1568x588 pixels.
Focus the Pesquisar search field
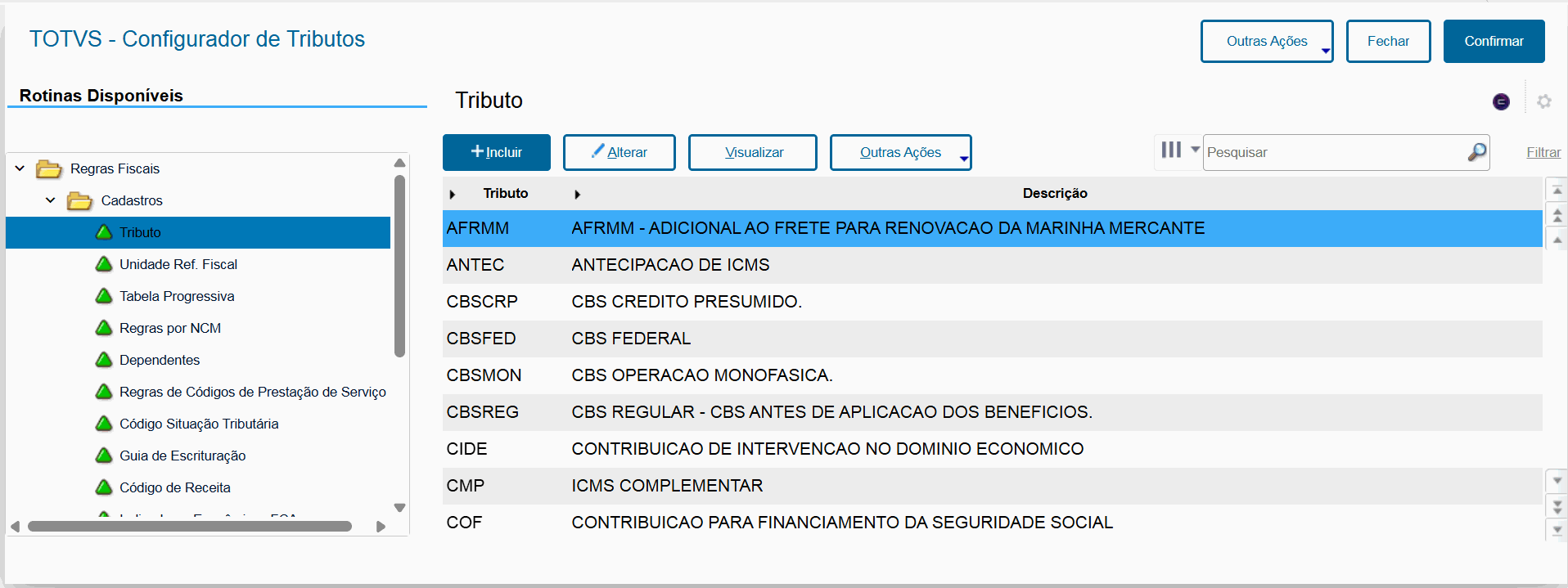pyautogui.click(x=1334, y=152)
